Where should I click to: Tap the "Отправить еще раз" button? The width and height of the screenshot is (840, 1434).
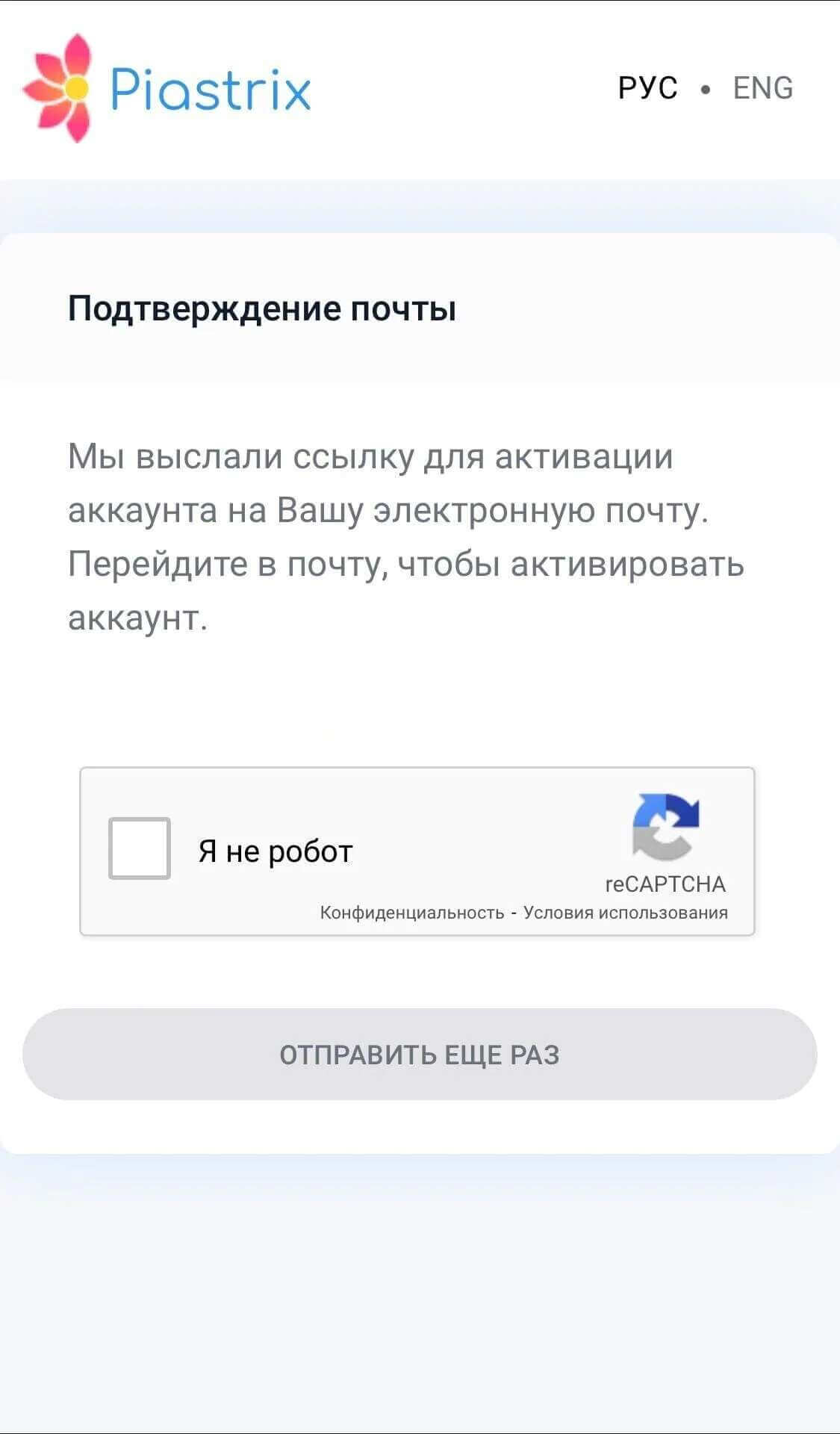pyautogui.click(x=420, y=1054)
